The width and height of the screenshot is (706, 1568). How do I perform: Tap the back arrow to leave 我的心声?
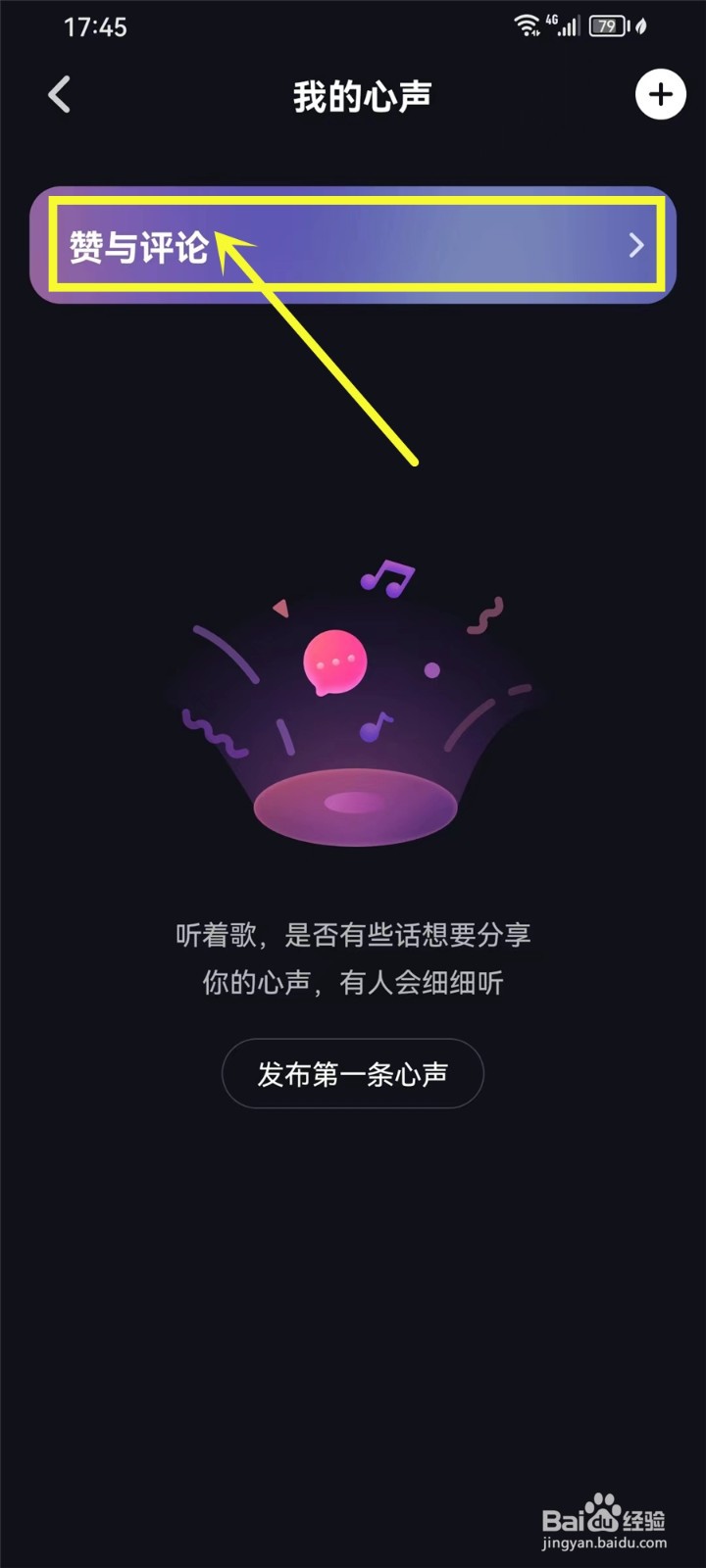coord(59,94)
